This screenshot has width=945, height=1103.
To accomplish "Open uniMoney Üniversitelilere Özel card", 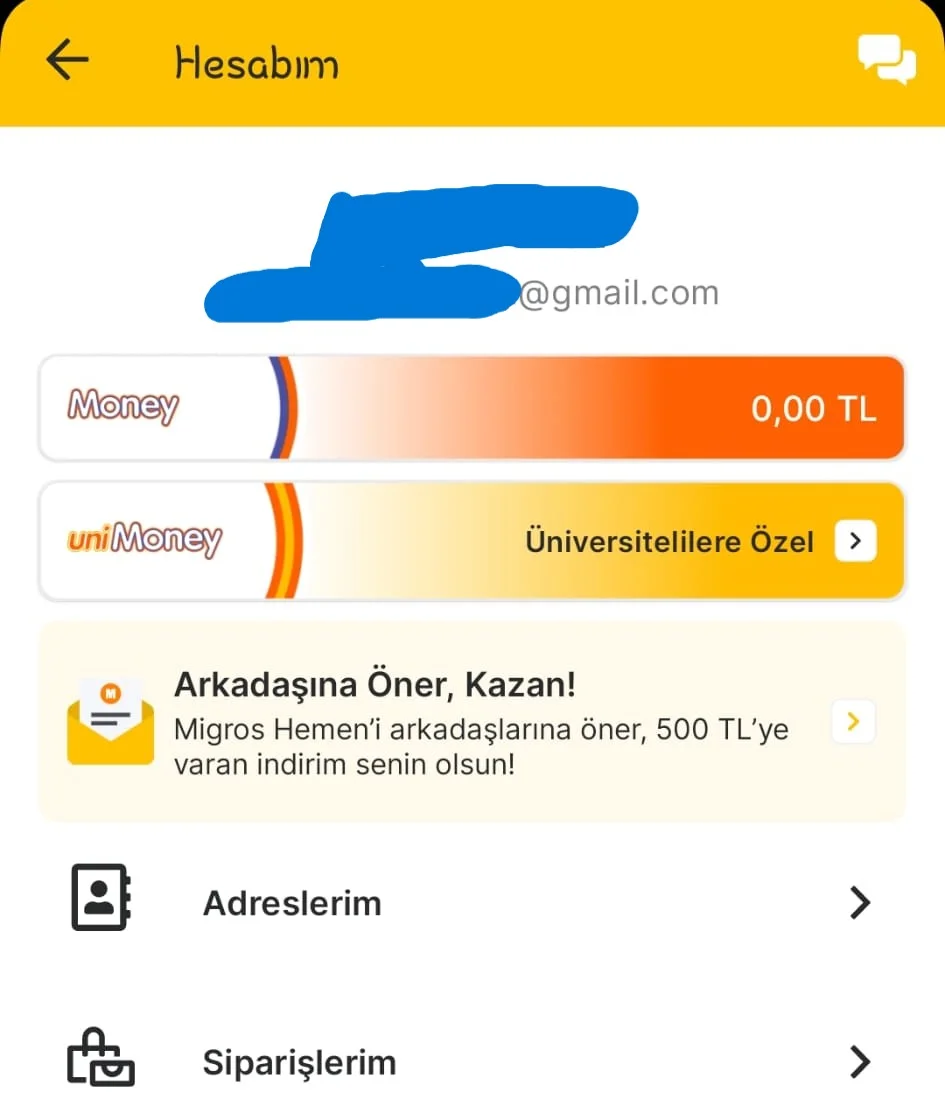I will [x=471, y=541].
